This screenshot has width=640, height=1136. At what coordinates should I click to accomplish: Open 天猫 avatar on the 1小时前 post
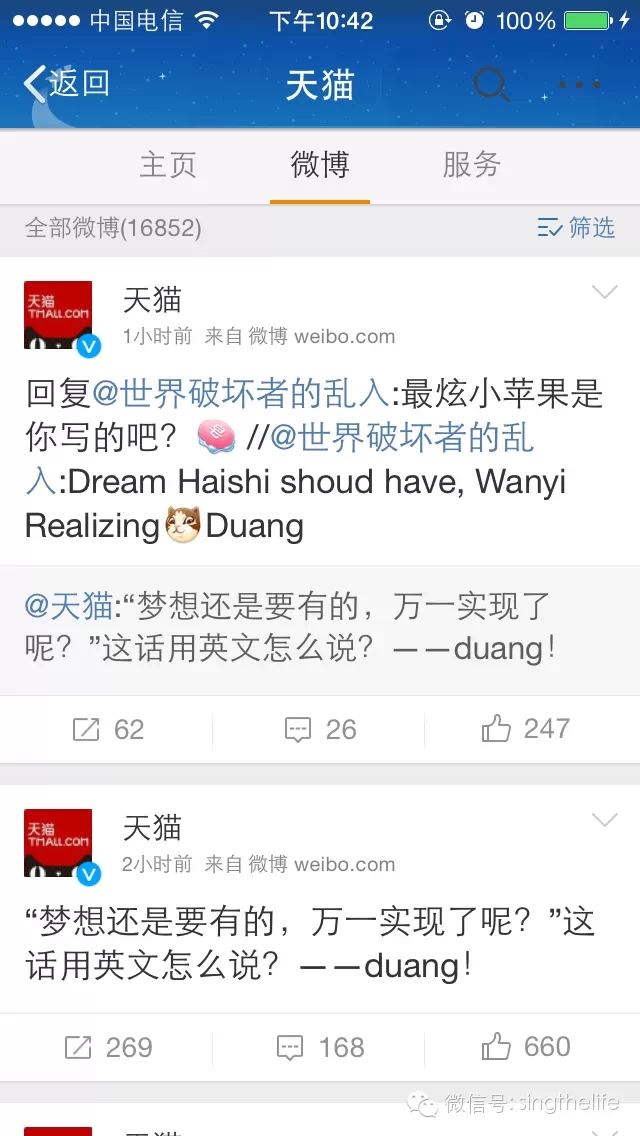[x=59, y=316]
